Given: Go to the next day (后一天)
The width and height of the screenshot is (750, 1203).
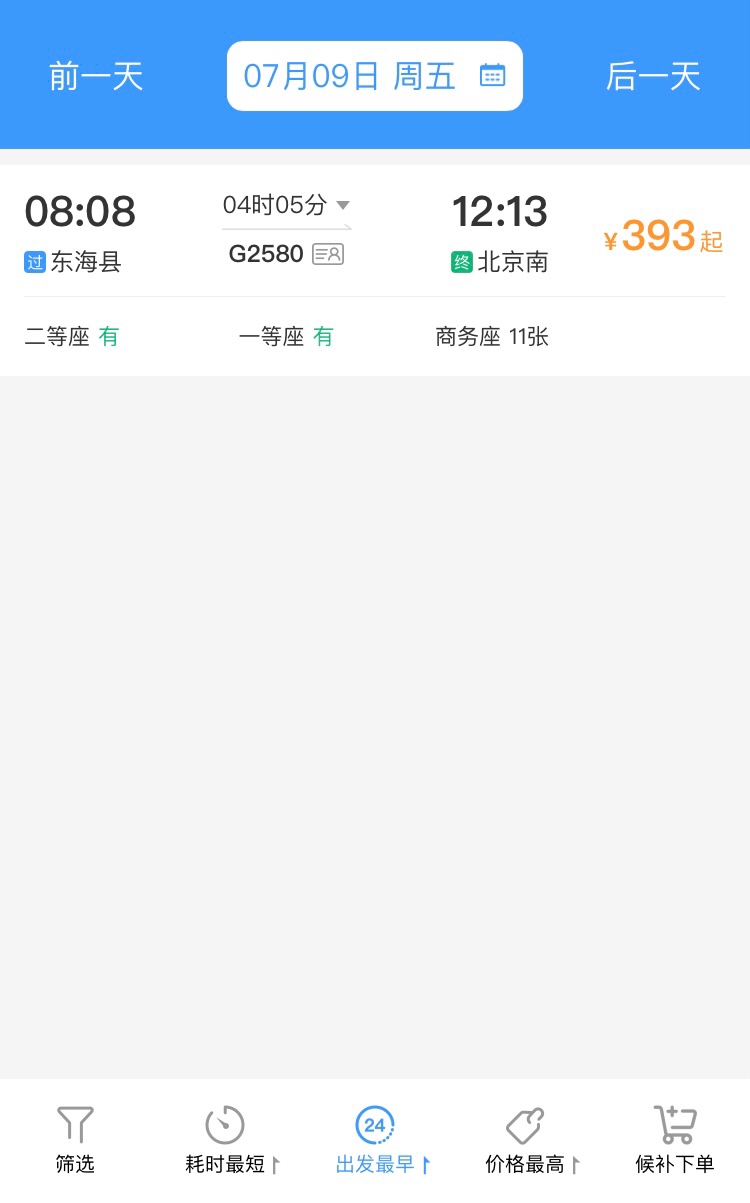Looking at the screenshot, I should pos(653,76).
